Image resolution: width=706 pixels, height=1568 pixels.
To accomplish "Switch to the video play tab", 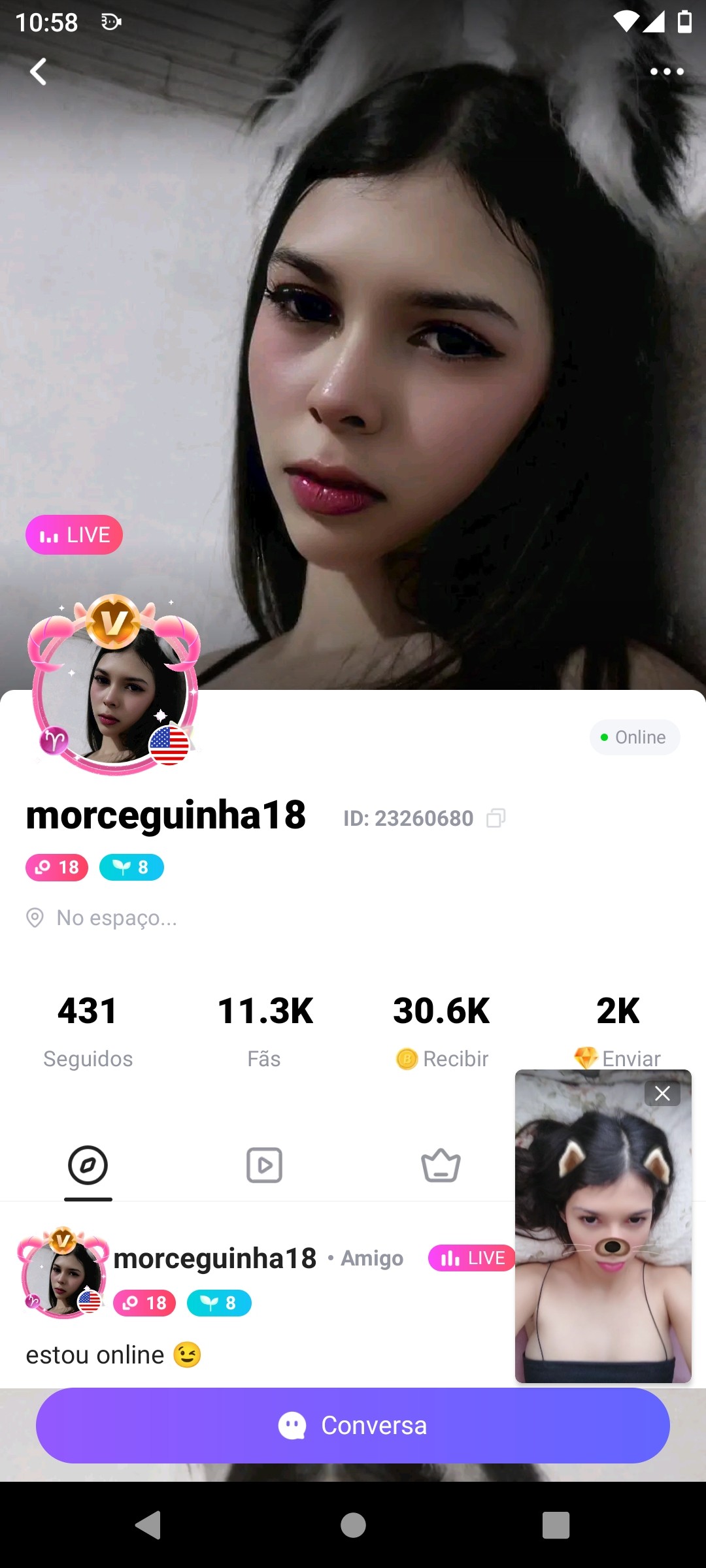I will pyautogui.click(x=264, y=1165).
